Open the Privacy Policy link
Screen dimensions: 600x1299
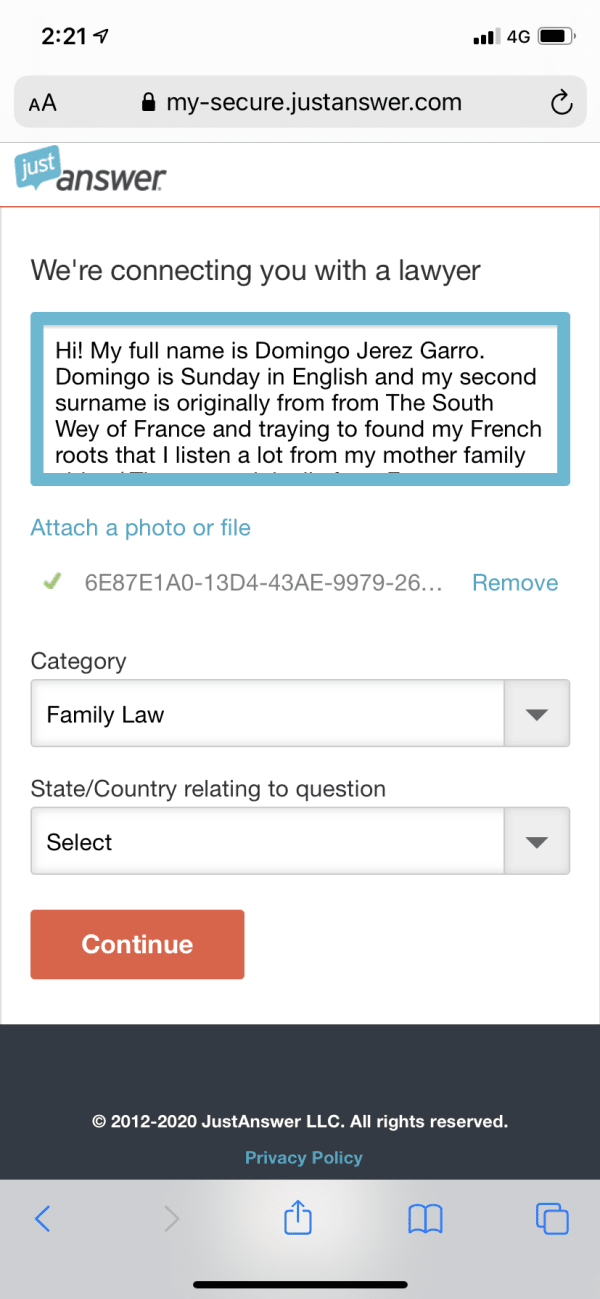(x=303, y=1157)
